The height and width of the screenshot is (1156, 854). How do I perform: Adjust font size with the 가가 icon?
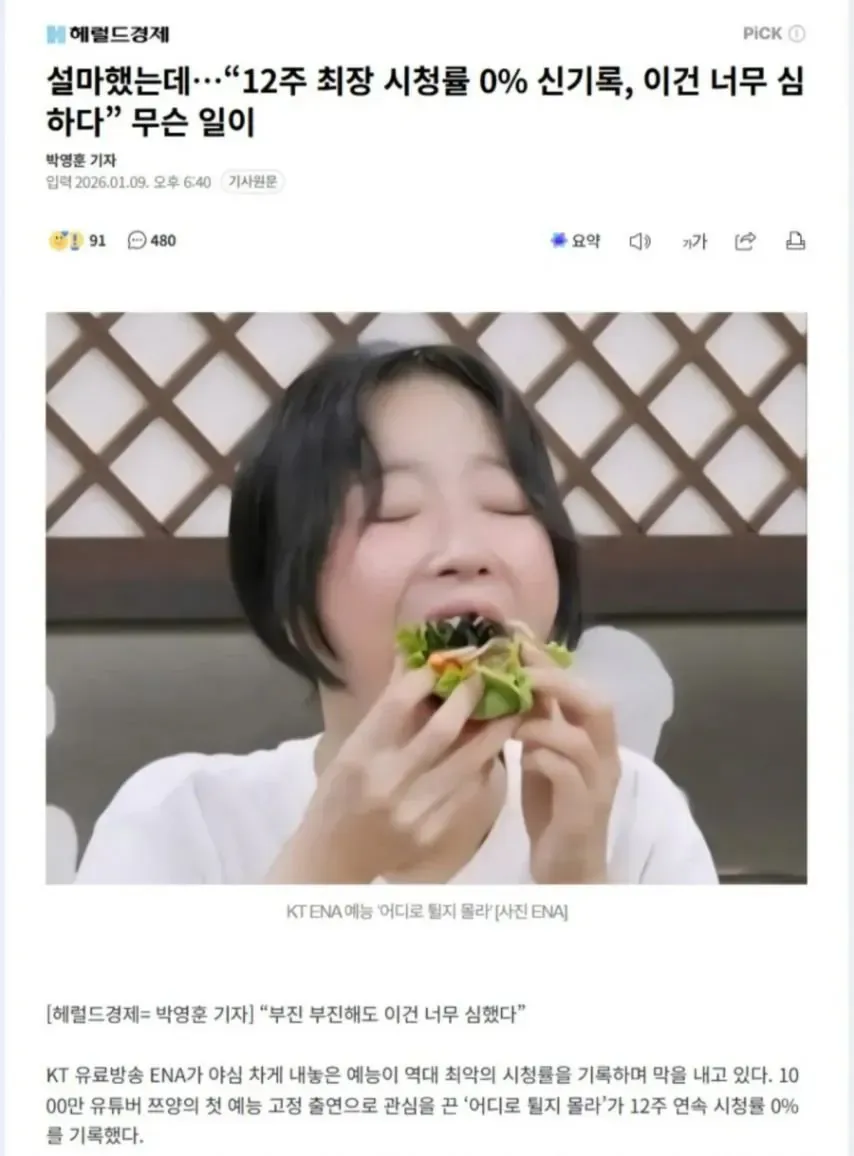(x=694, y=241)
